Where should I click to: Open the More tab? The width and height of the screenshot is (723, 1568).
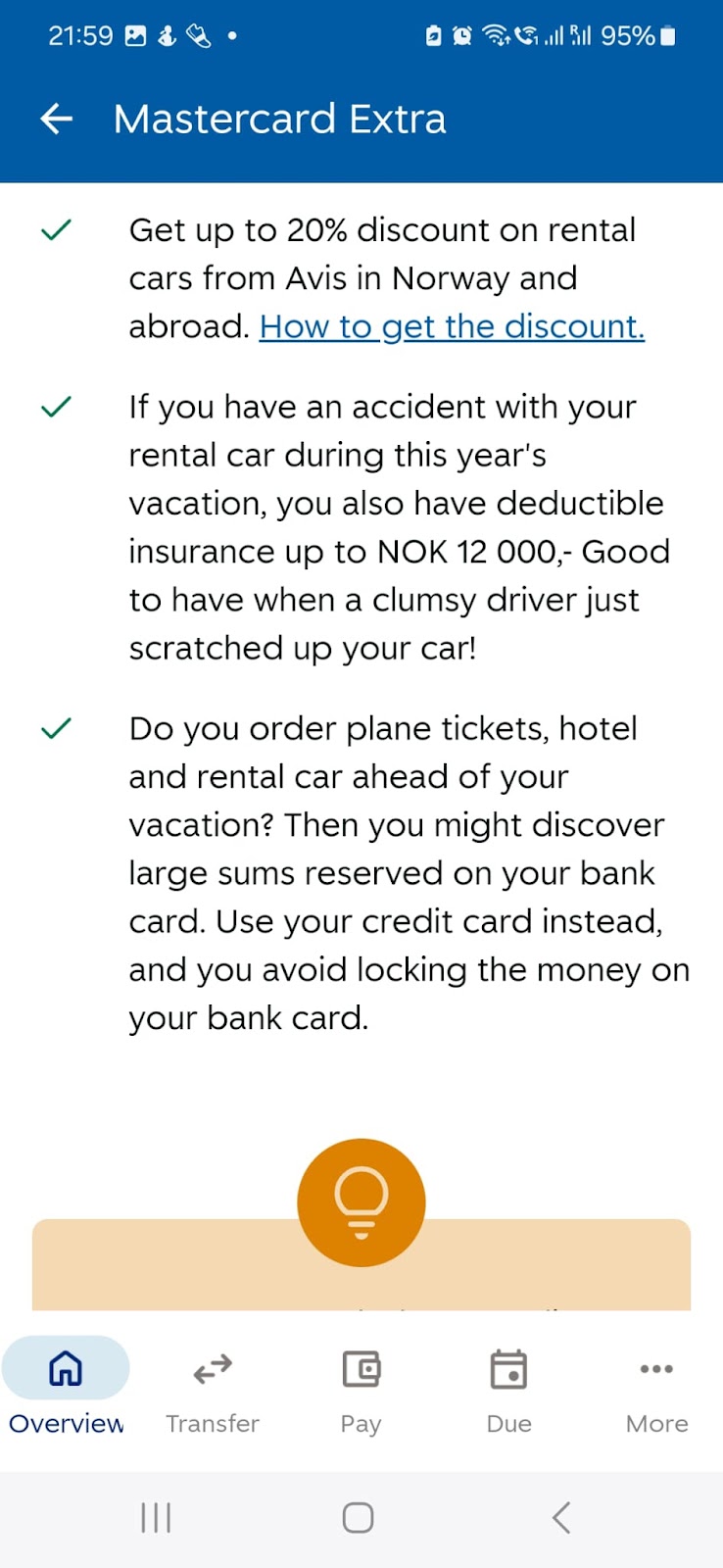point(656,1388)
